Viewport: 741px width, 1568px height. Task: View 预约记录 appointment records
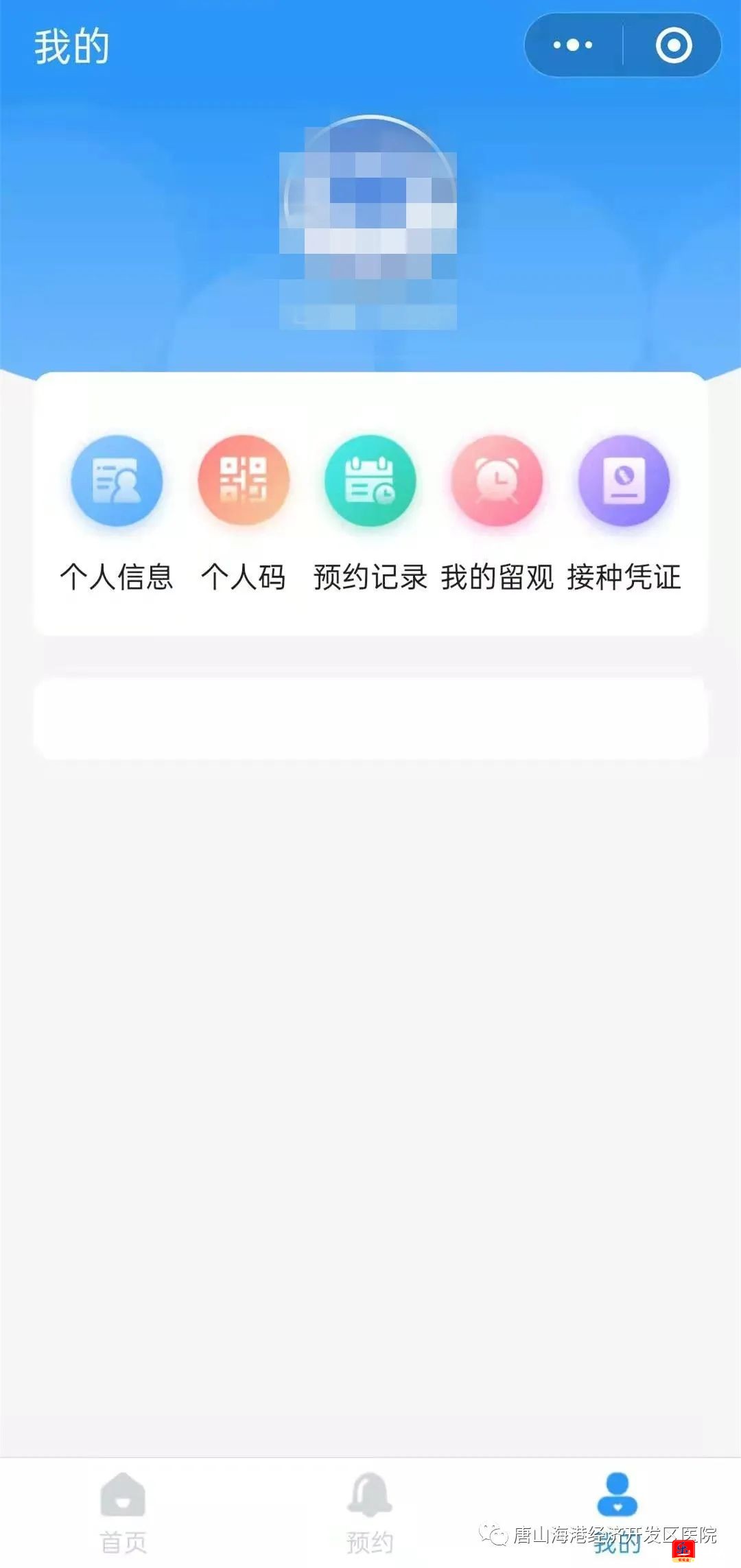(x=370, y=482)
